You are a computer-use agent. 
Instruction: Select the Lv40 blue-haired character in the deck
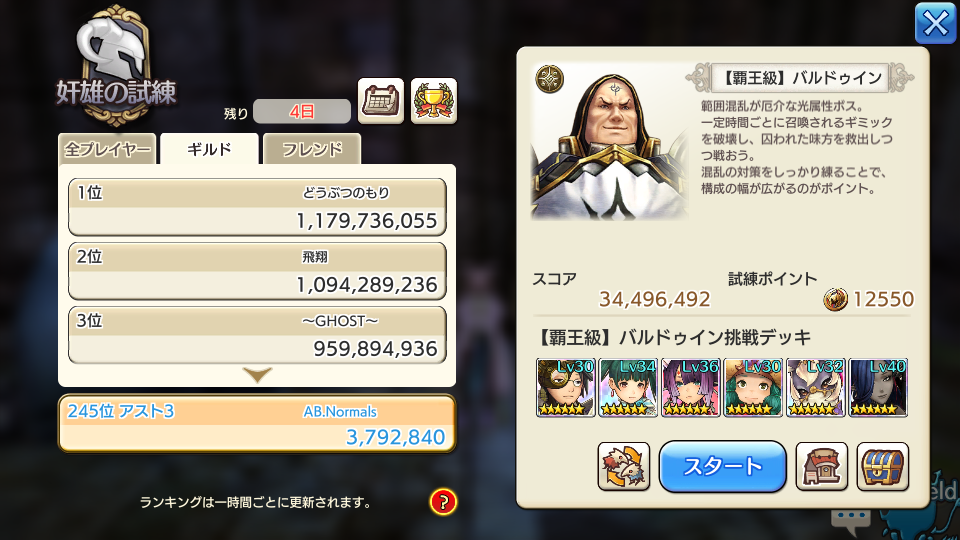[x=878, y=388]
